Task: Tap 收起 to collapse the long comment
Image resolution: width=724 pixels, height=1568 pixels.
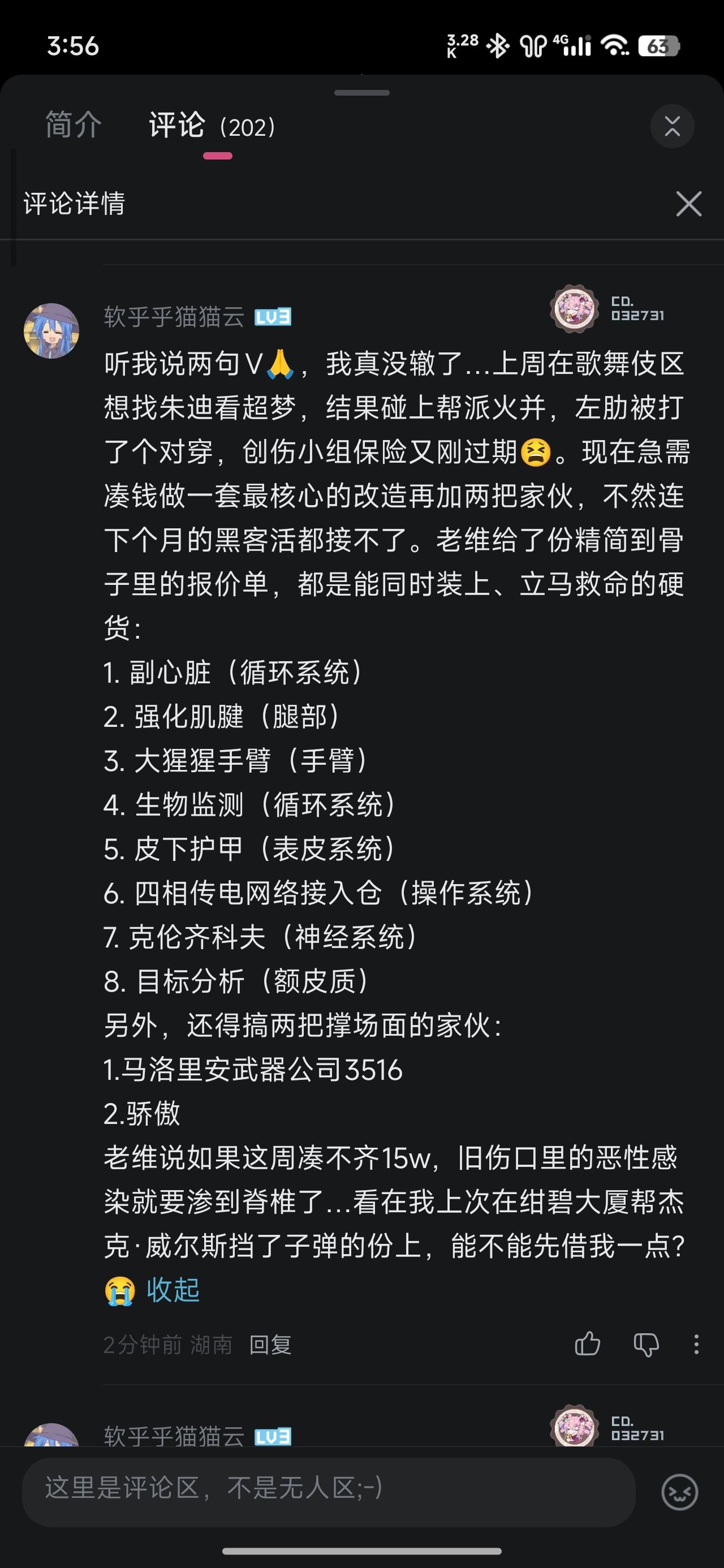Action: click(173, 1290)
